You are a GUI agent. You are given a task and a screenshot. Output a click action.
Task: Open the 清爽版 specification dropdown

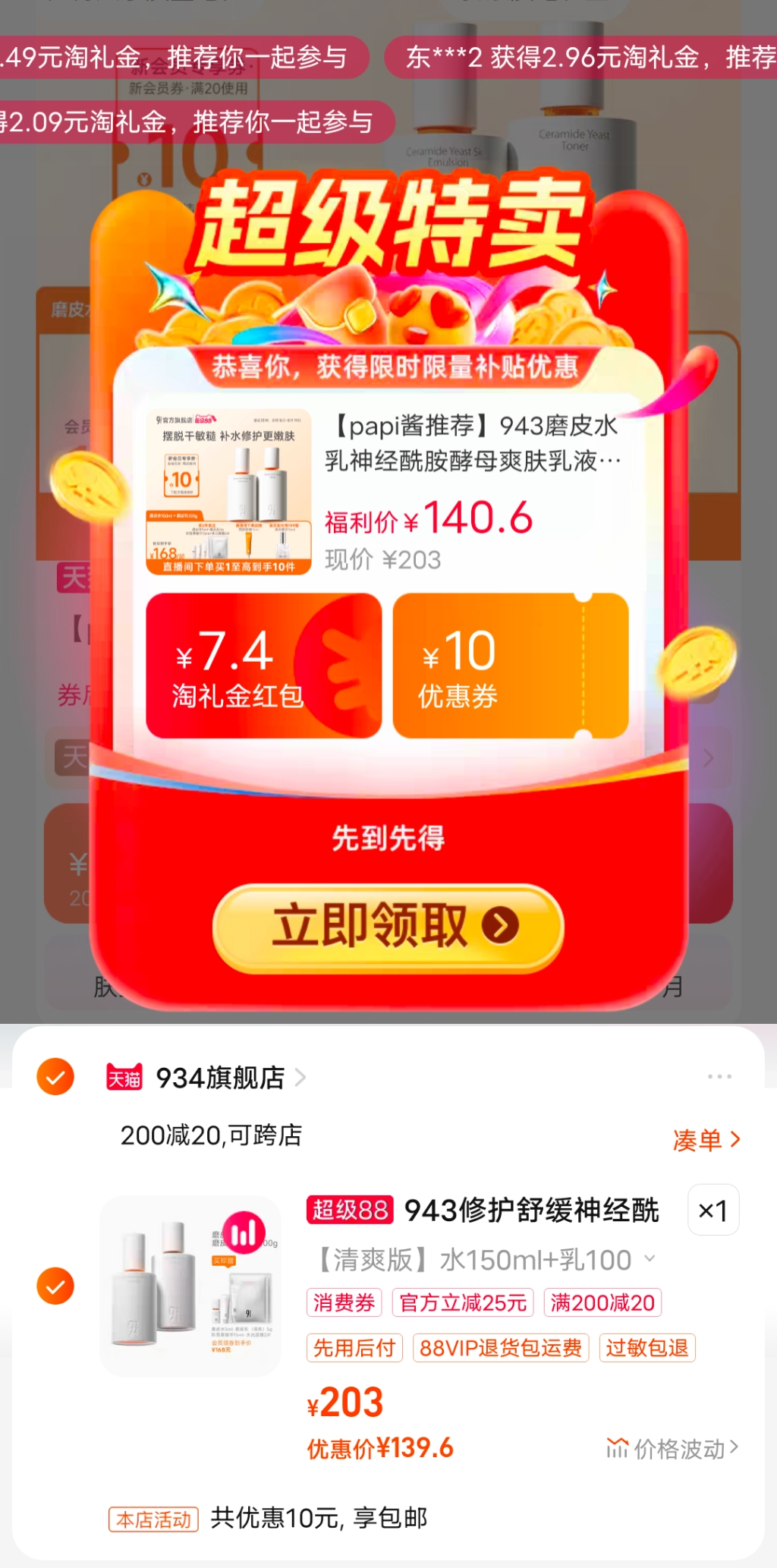pos(649,1260)
